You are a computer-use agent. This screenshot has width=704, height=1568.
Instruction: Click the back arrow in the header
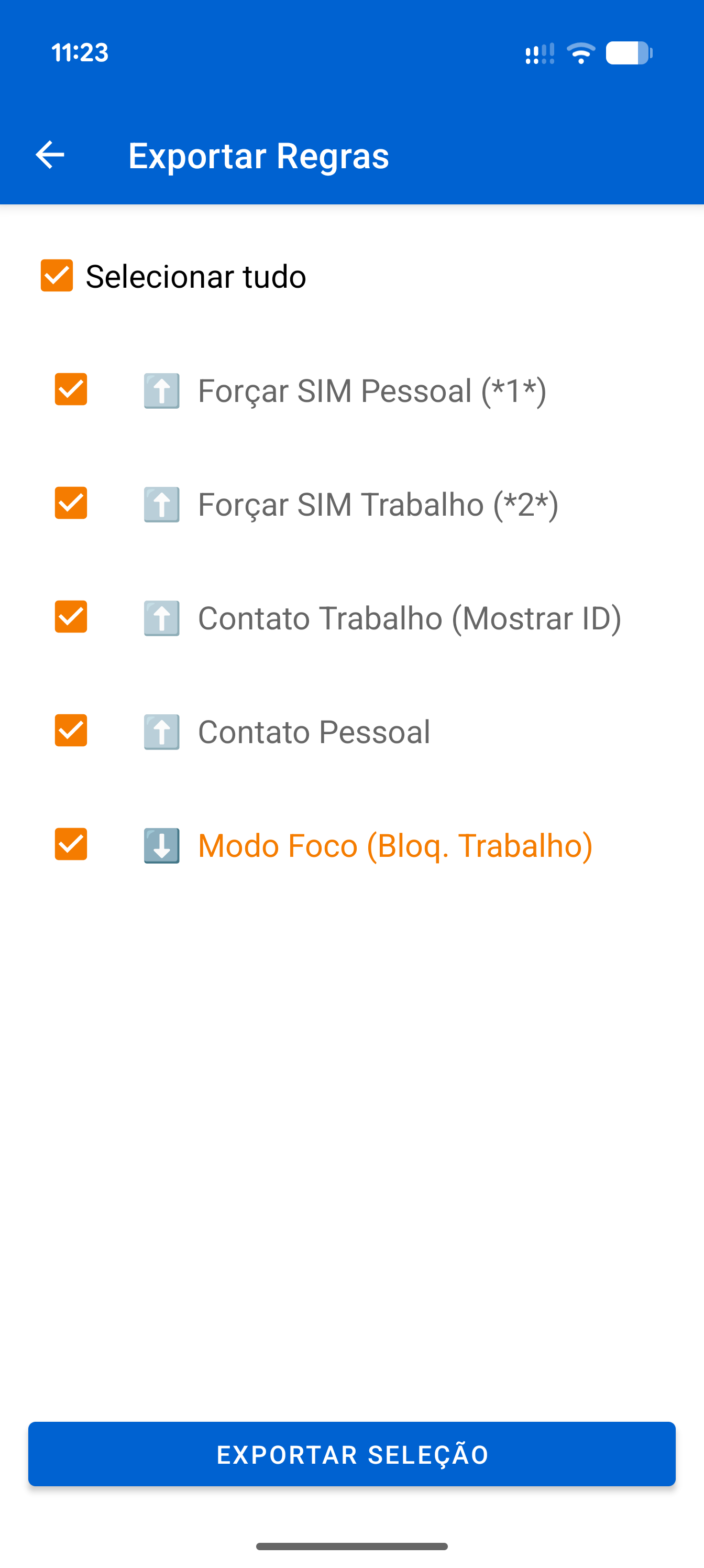coord(50,156)
